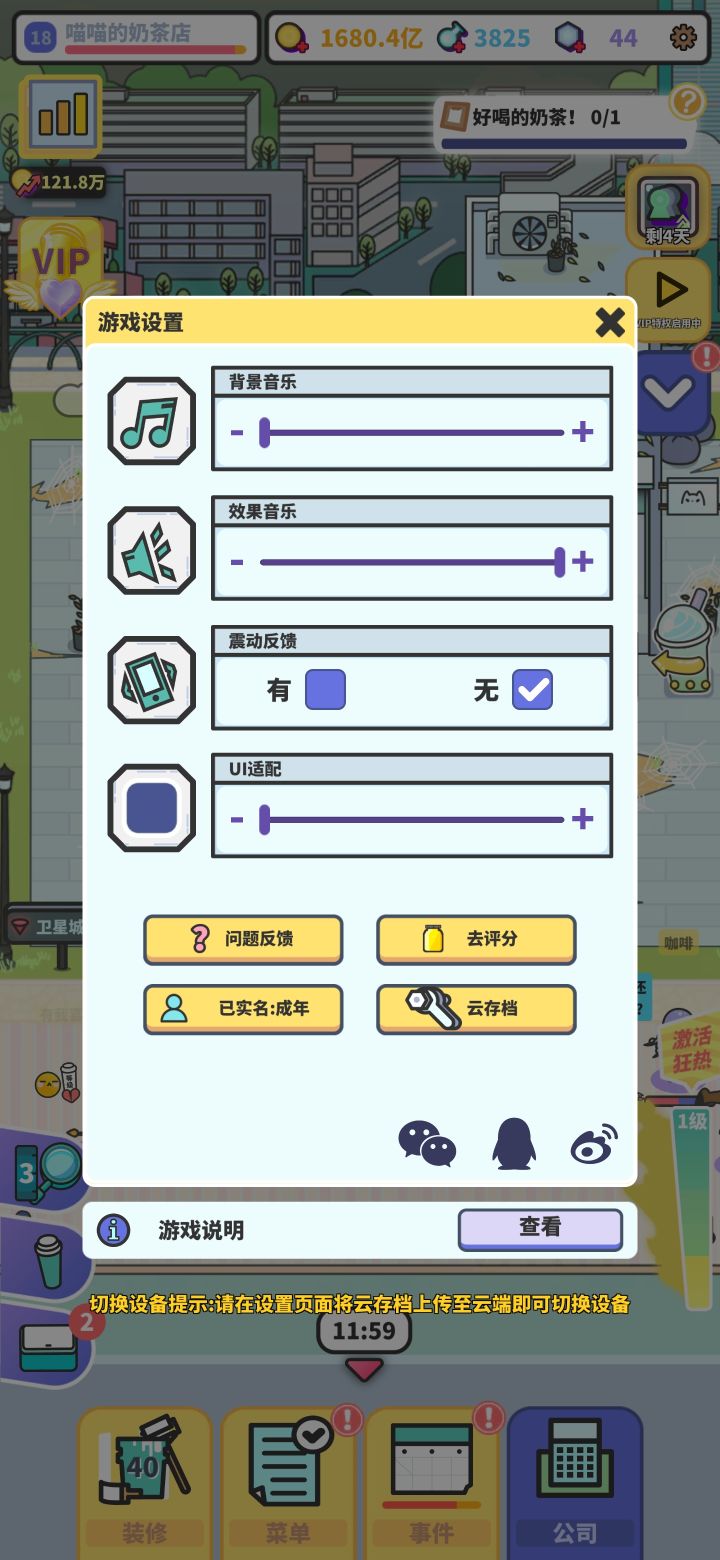Click the background music note icon
The height and width of the screenshot is (1560, 720).
150,420
